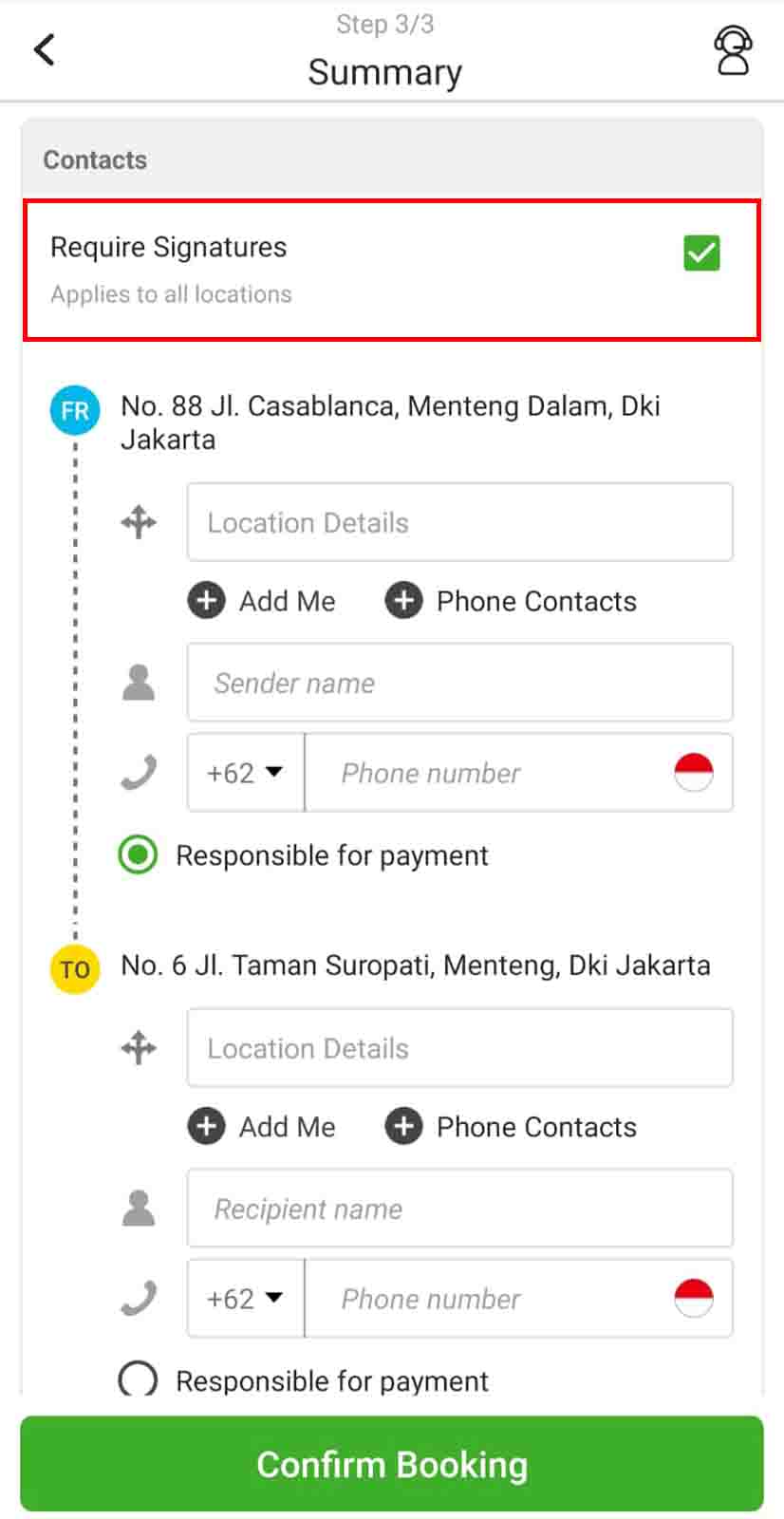Click the person icon beside Sender name field

(138, 682)
